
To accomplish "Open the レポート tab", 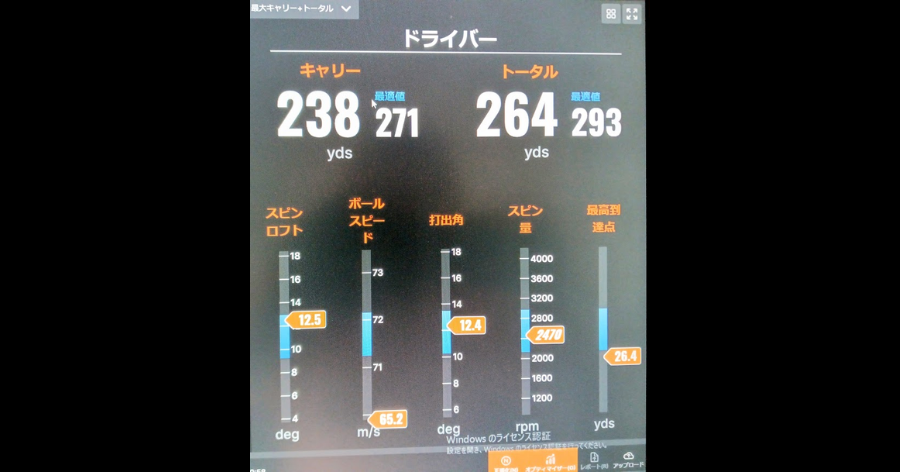I will [594, 461].
